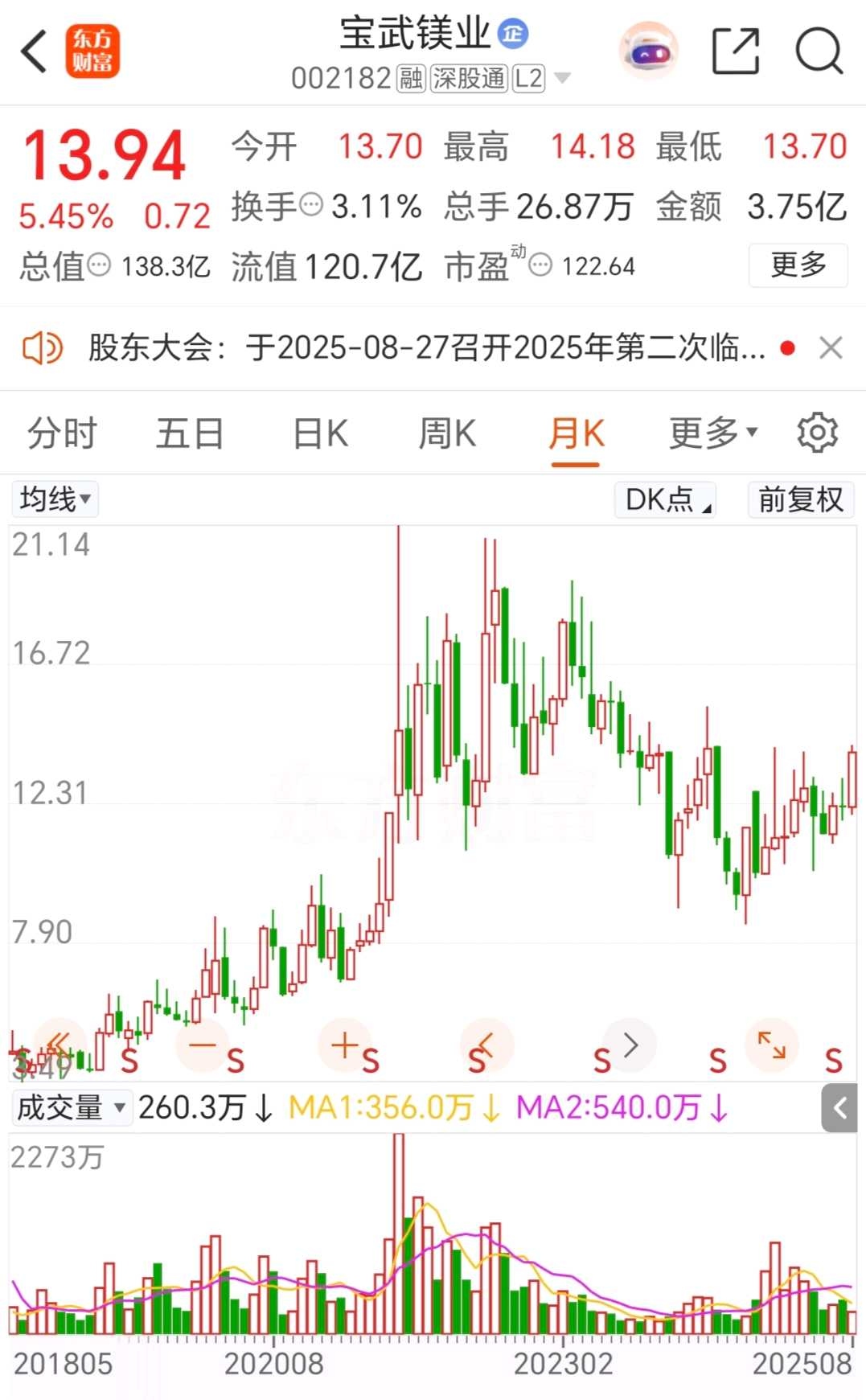
Task: Switch to 分时 chart tab
Action: coord(62,433)
